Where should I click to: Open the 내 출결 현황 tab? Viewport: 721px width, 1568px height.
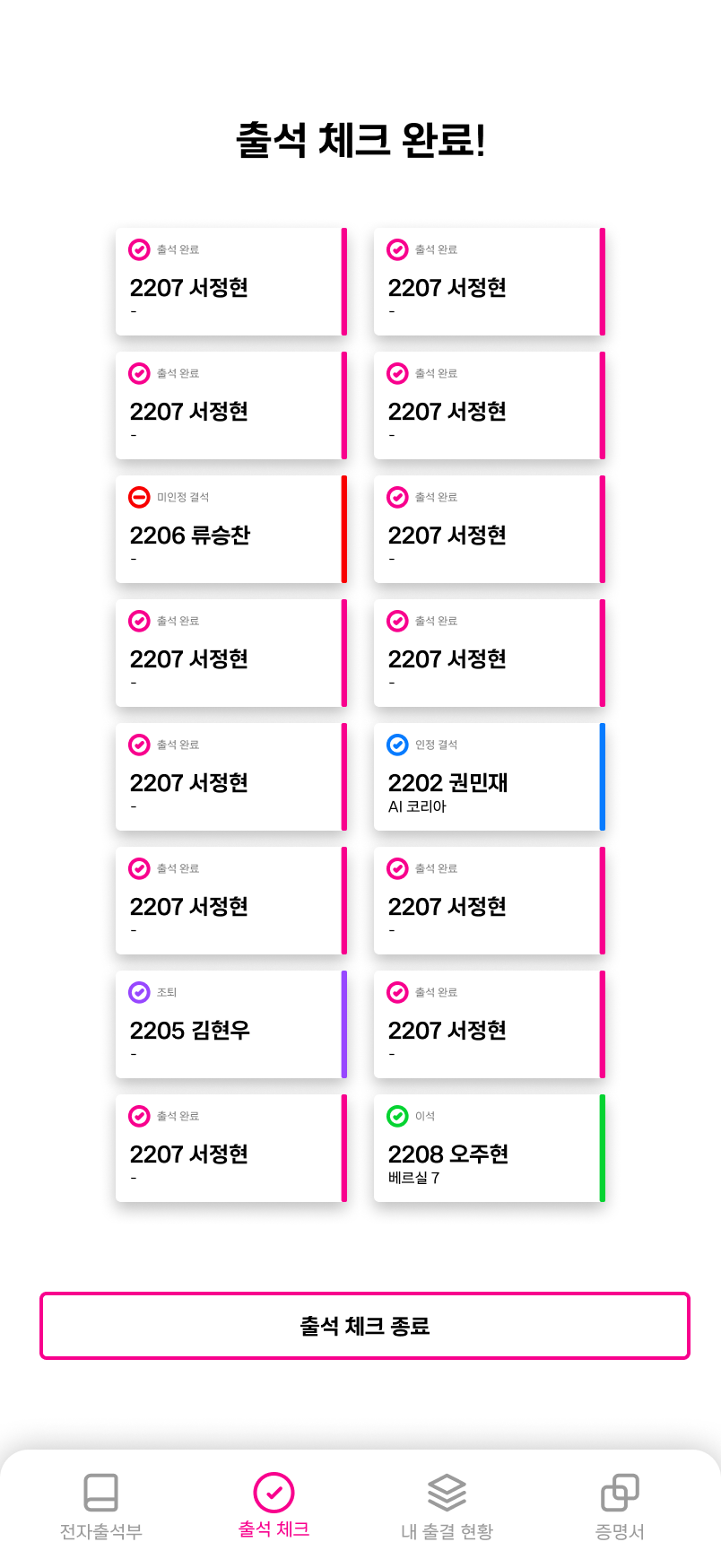pyautogui.click(x=447, y=1506)
